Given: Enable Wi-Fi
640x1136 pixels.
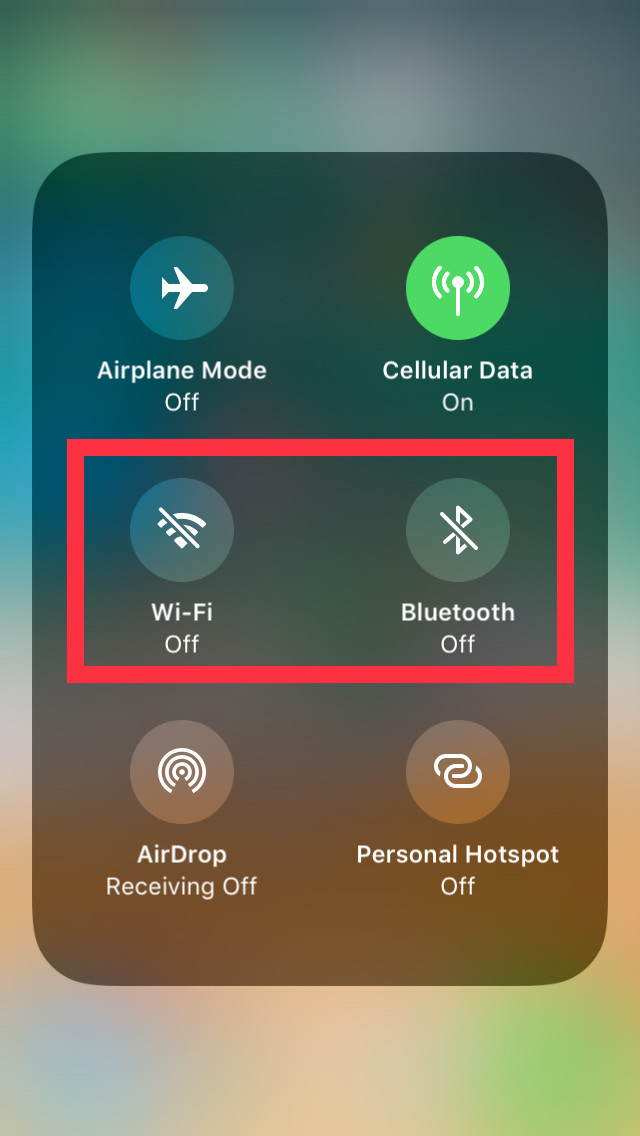Looking at the screenshot, I should click(x=182, y=530).
